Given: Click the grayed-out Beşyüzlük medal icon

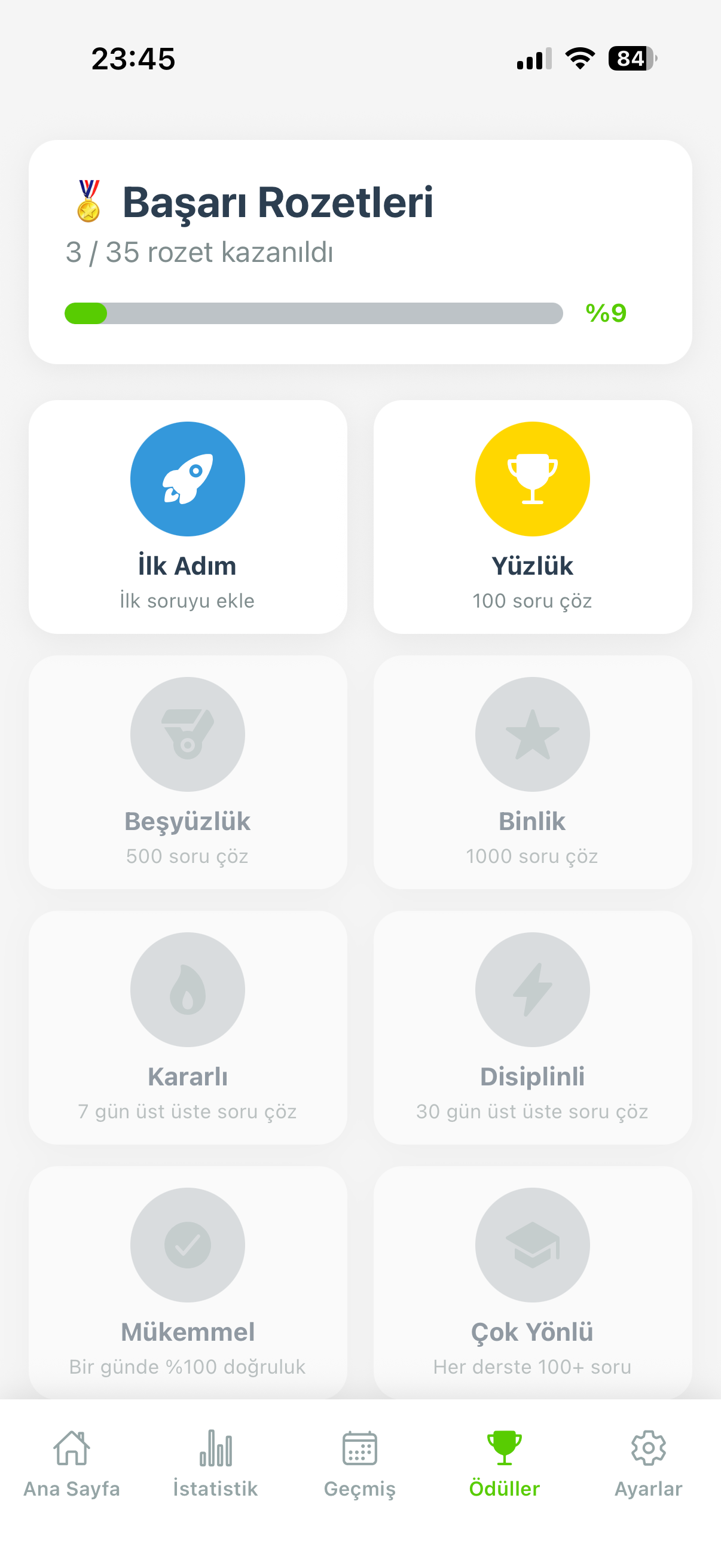Looking at the screenshot, I should tap(187, 735).
